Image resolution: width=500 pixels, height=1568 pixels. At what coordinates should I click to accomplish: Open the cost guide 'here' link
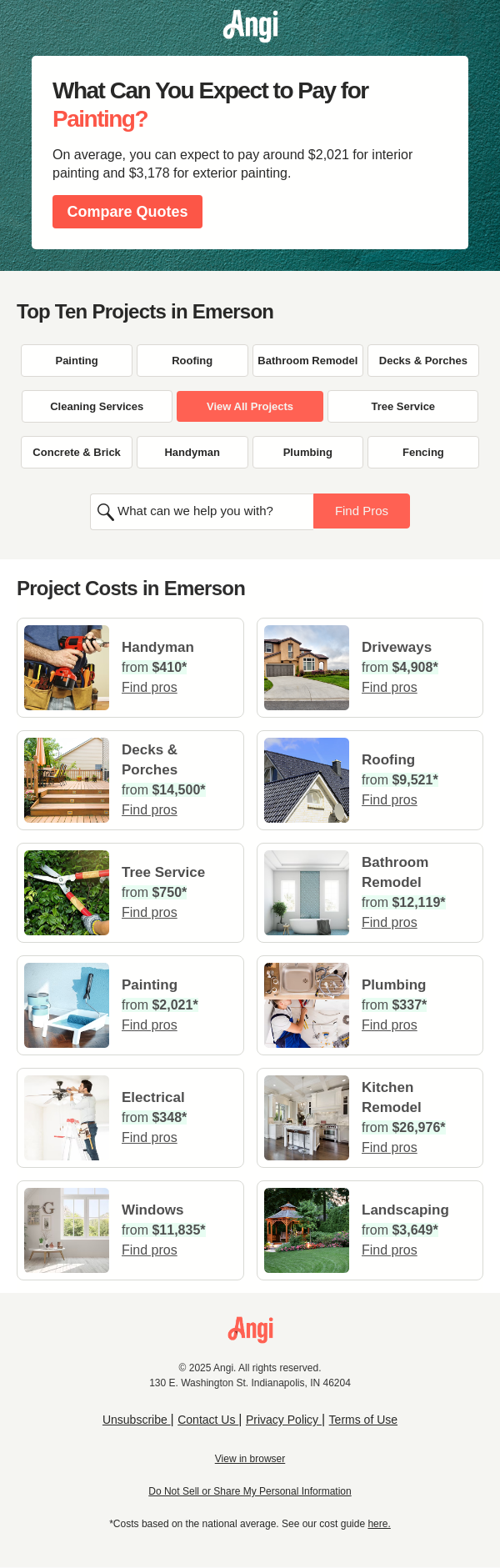click(378, 1524)
